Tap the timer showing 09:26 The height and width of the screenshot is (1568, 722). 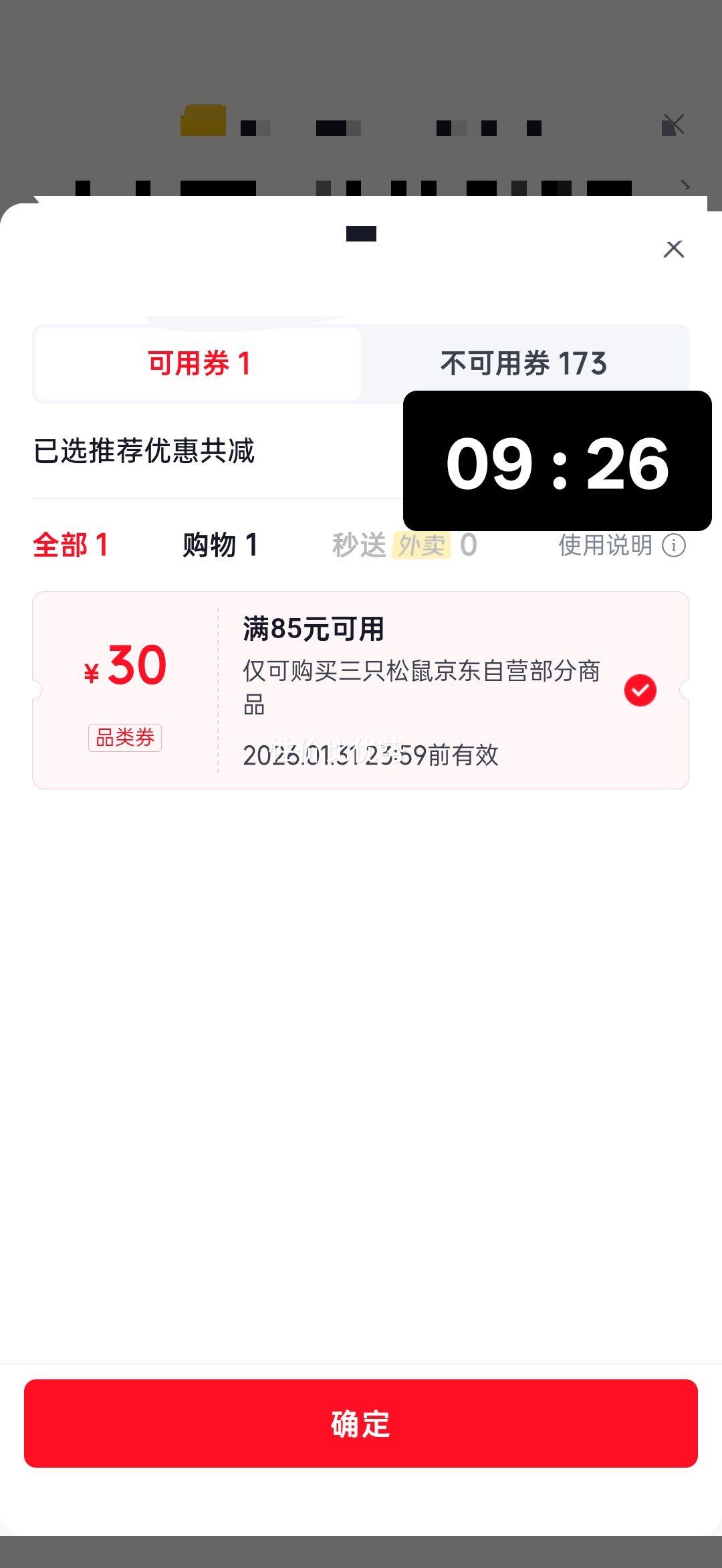pos(557,462)
